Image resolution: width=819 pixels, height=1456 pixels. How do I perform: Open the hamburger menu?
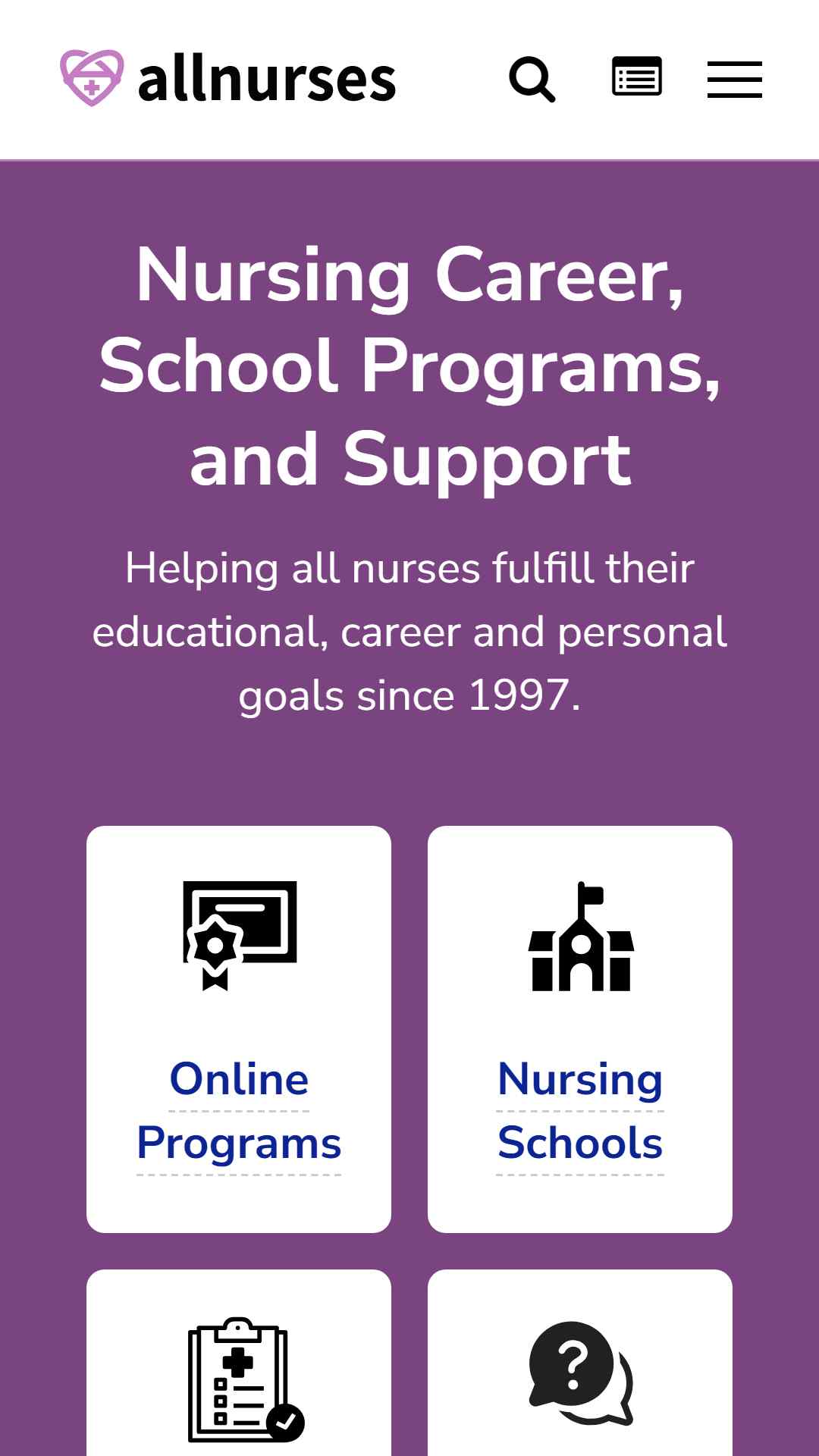pyautogui.click(x=734, y=80)
